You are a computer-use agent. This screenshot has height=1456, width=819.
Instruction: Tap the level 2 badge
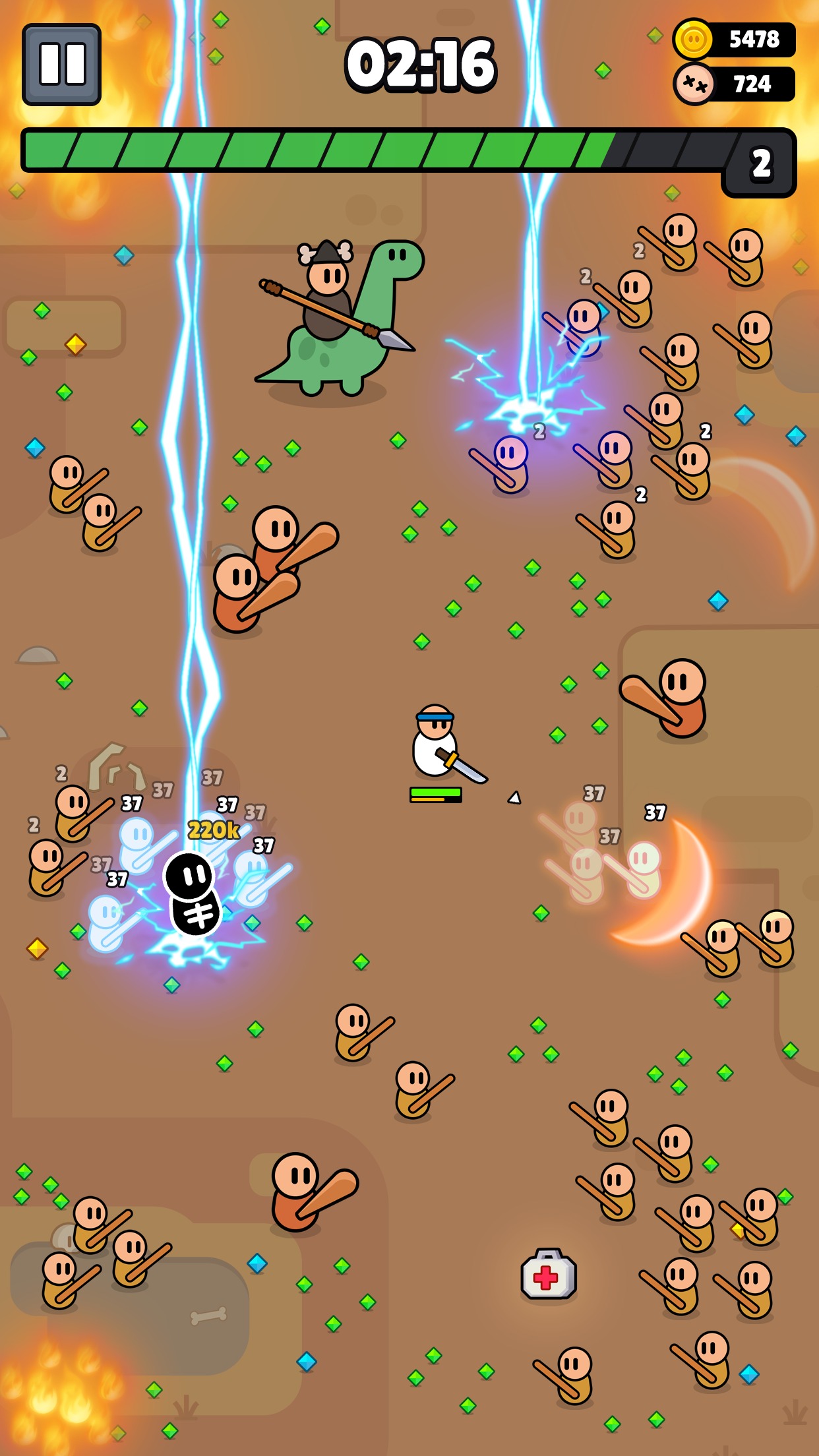763,164
